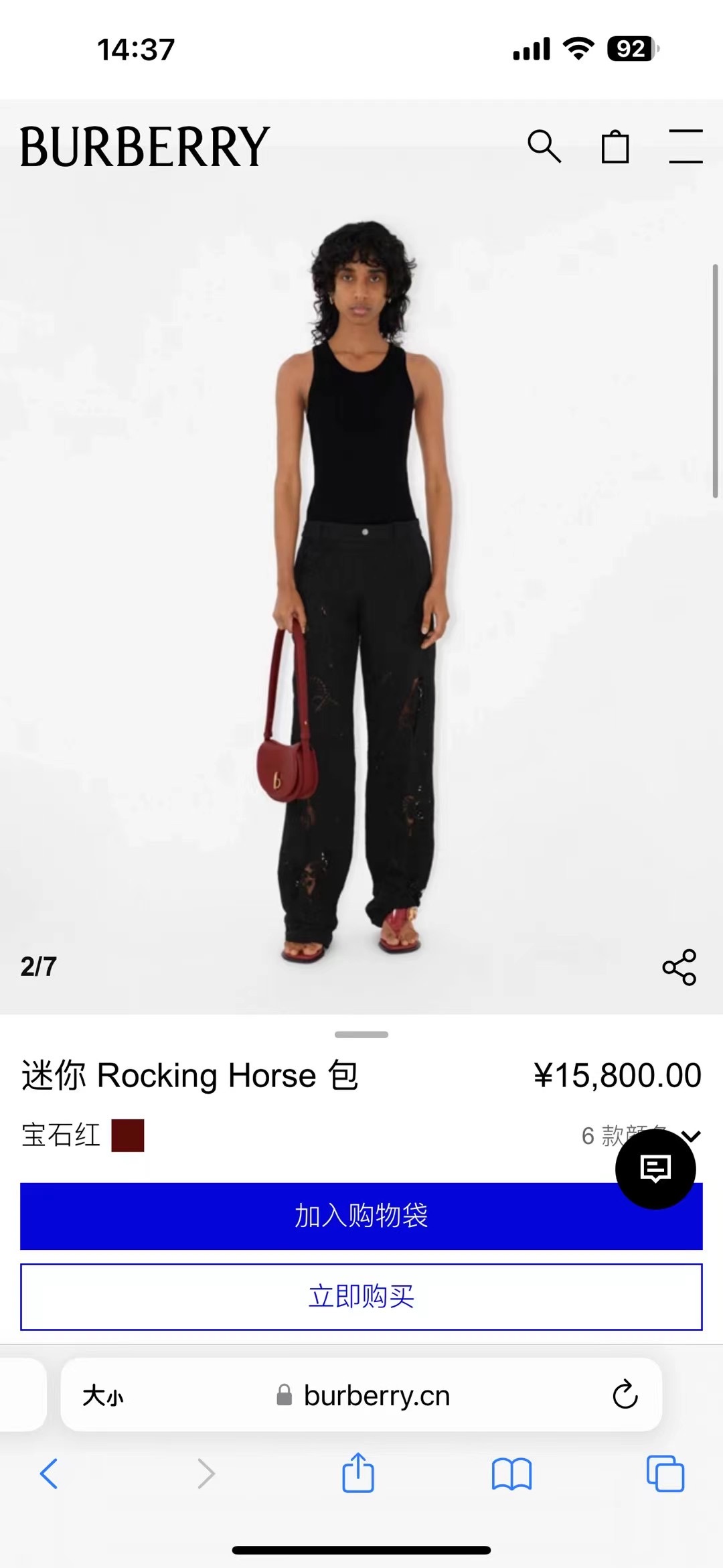Image resolution: width=723 pixels, height=1568 pixels.
Task: Open Safari bookmarks
Action: click(511, 1474)
